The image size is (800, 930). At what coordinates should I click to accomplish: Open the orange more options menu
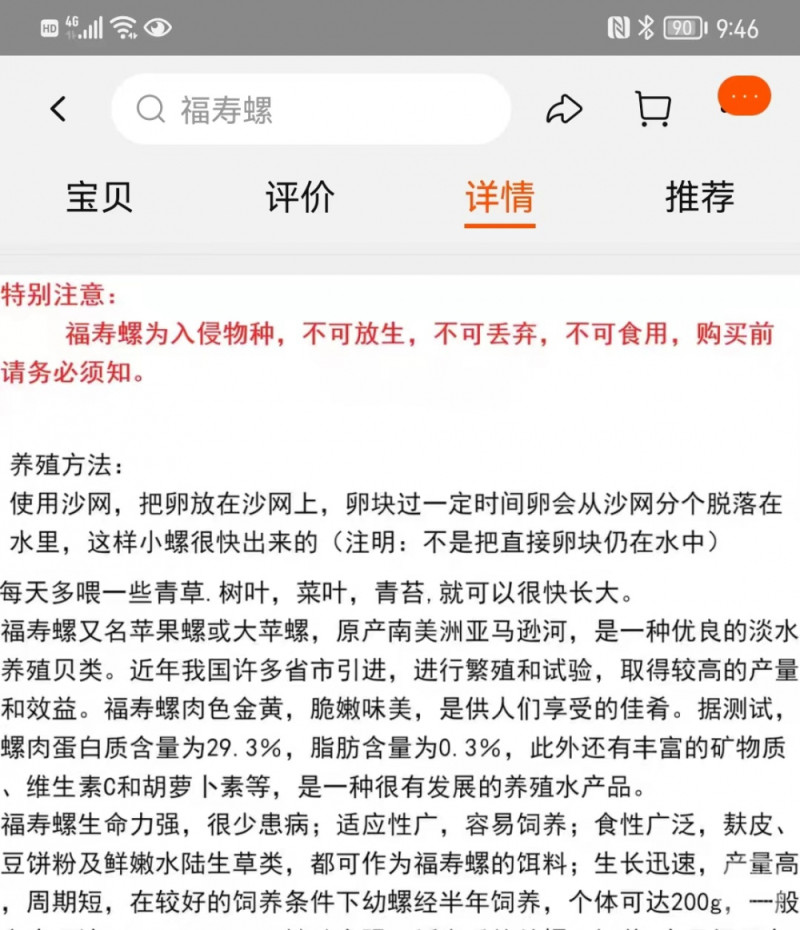[744, 97]
